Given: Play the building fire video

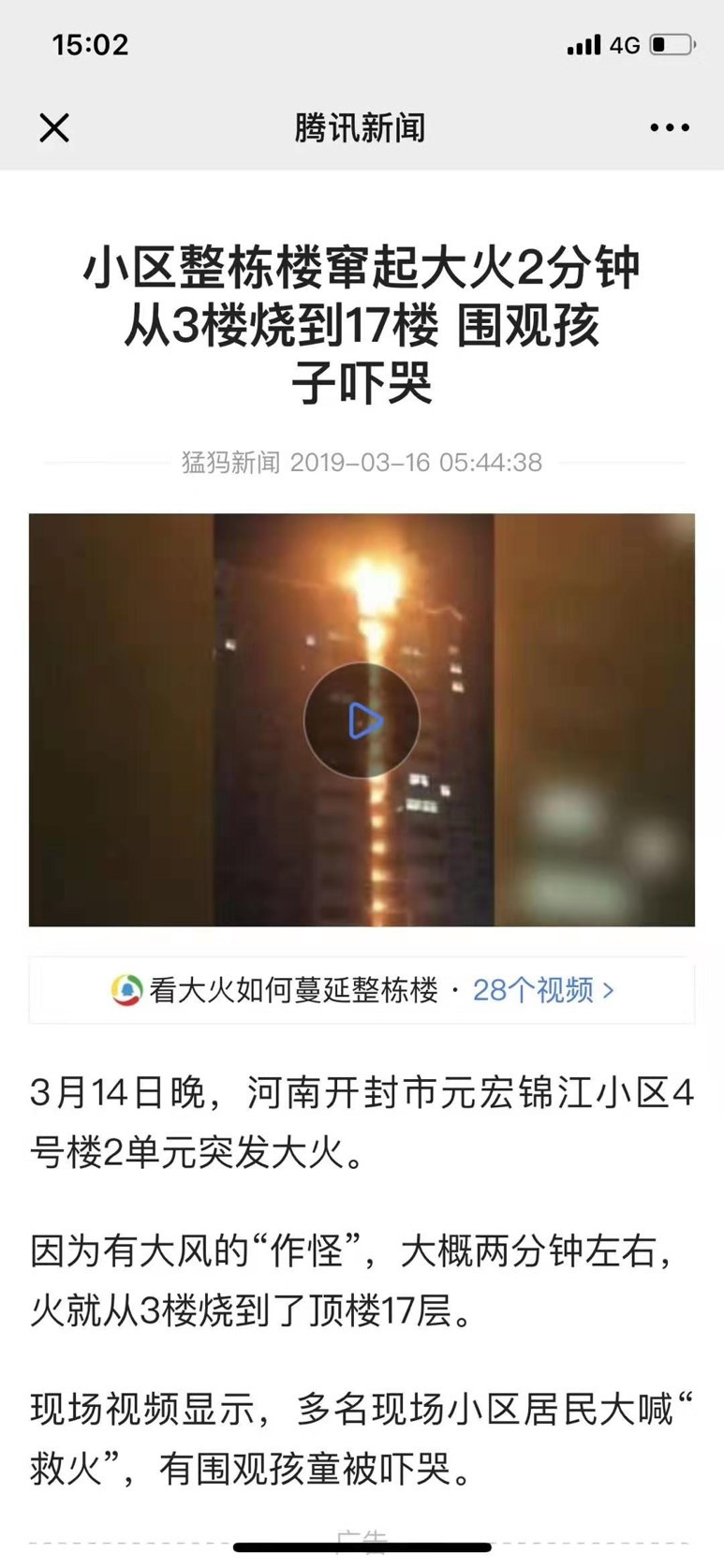Looking at the screenshot, I should [x=362, y=720].
